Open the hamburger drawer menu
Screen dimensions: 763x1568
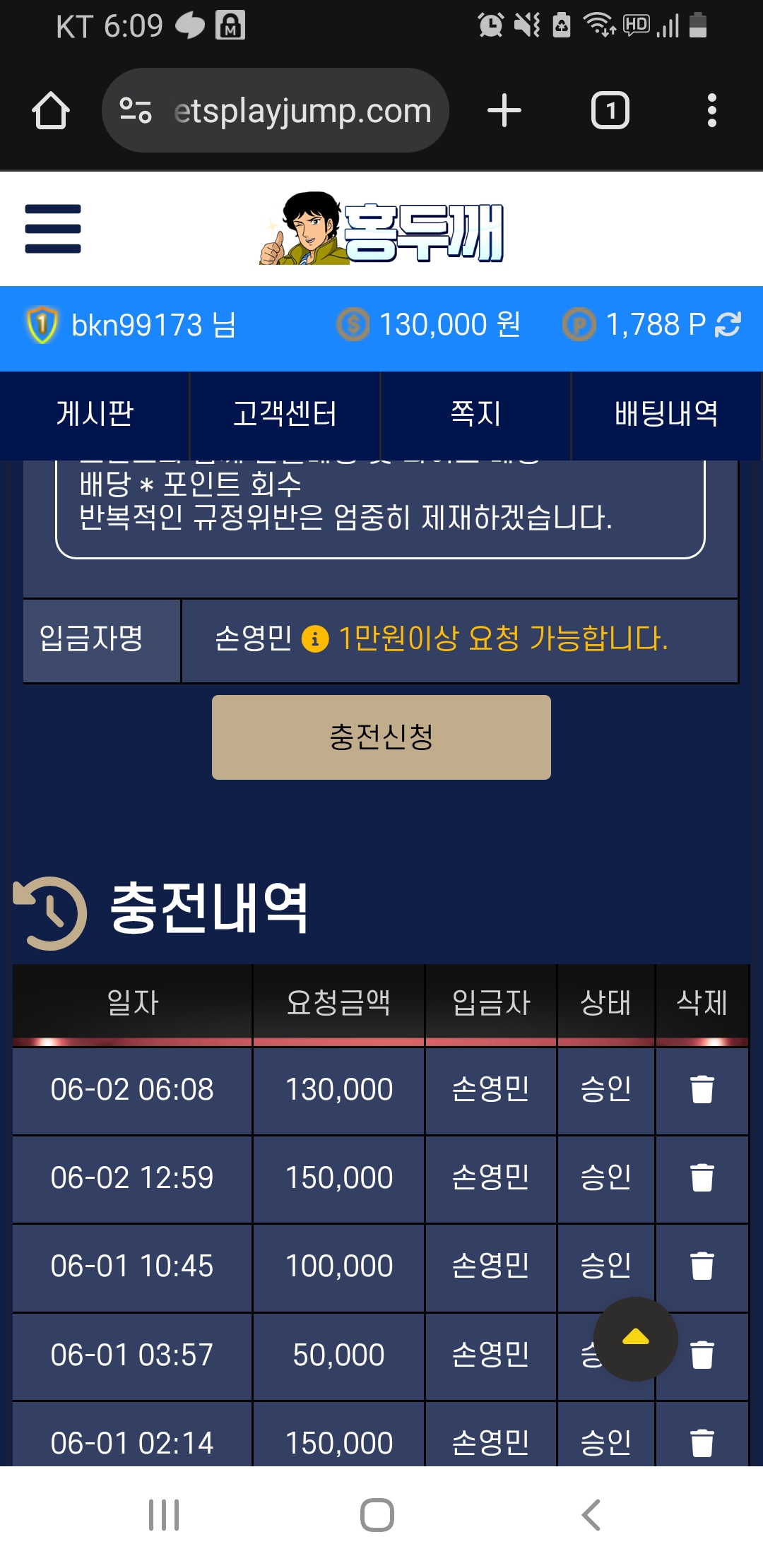click(x=53, y=229)
